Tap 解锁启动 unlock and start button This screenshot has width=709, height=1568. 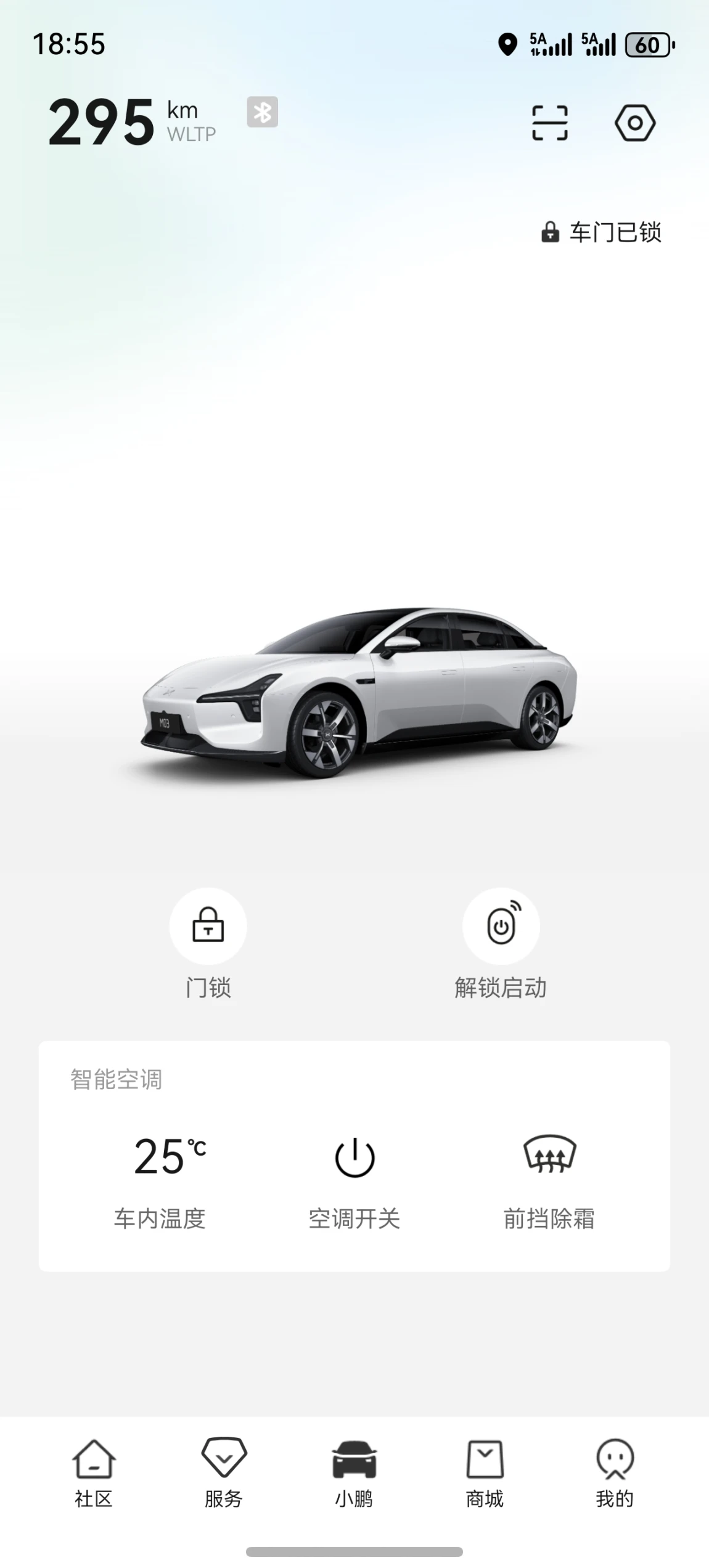(x=501, y=926)
